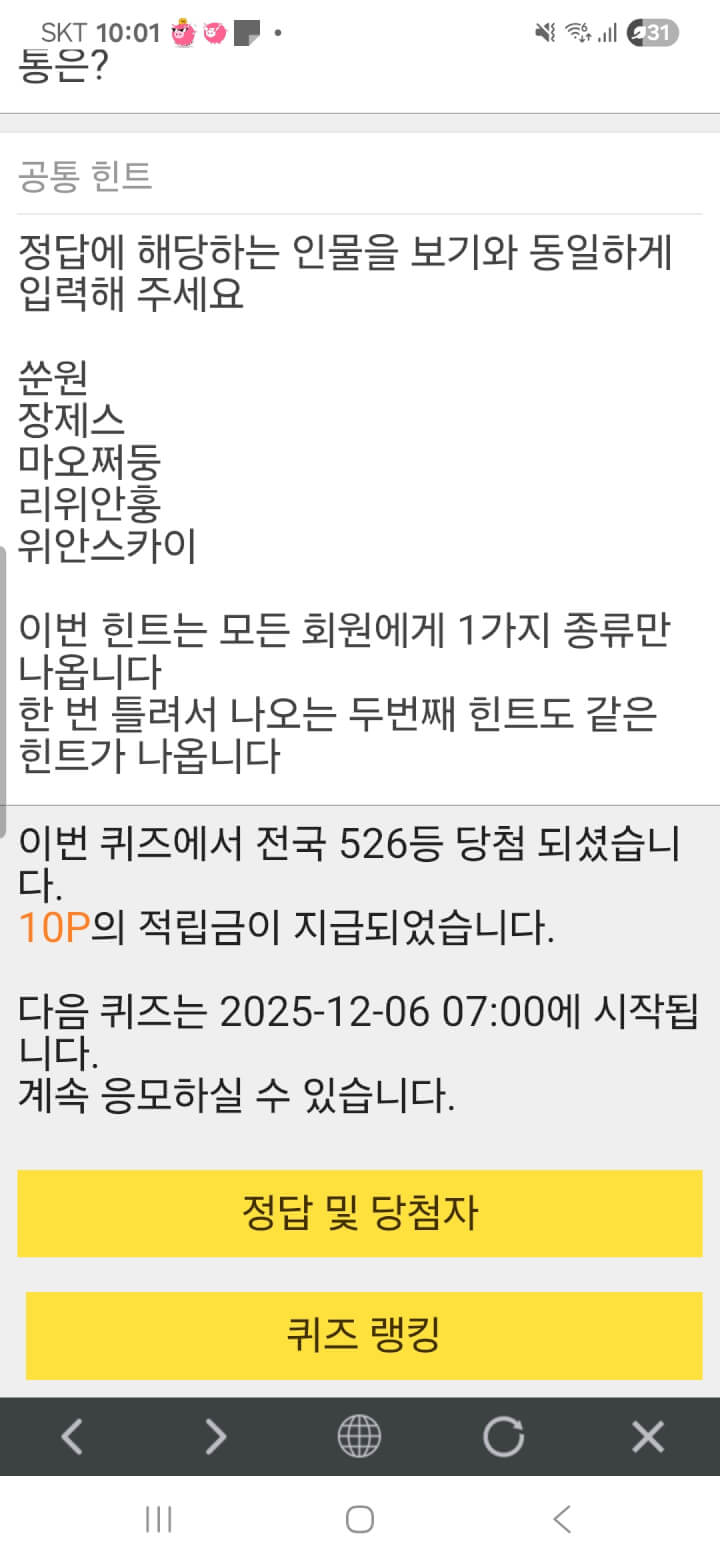720x1560 pixels.
Task: Reload the quiz page
Action: coord(503,1437)
